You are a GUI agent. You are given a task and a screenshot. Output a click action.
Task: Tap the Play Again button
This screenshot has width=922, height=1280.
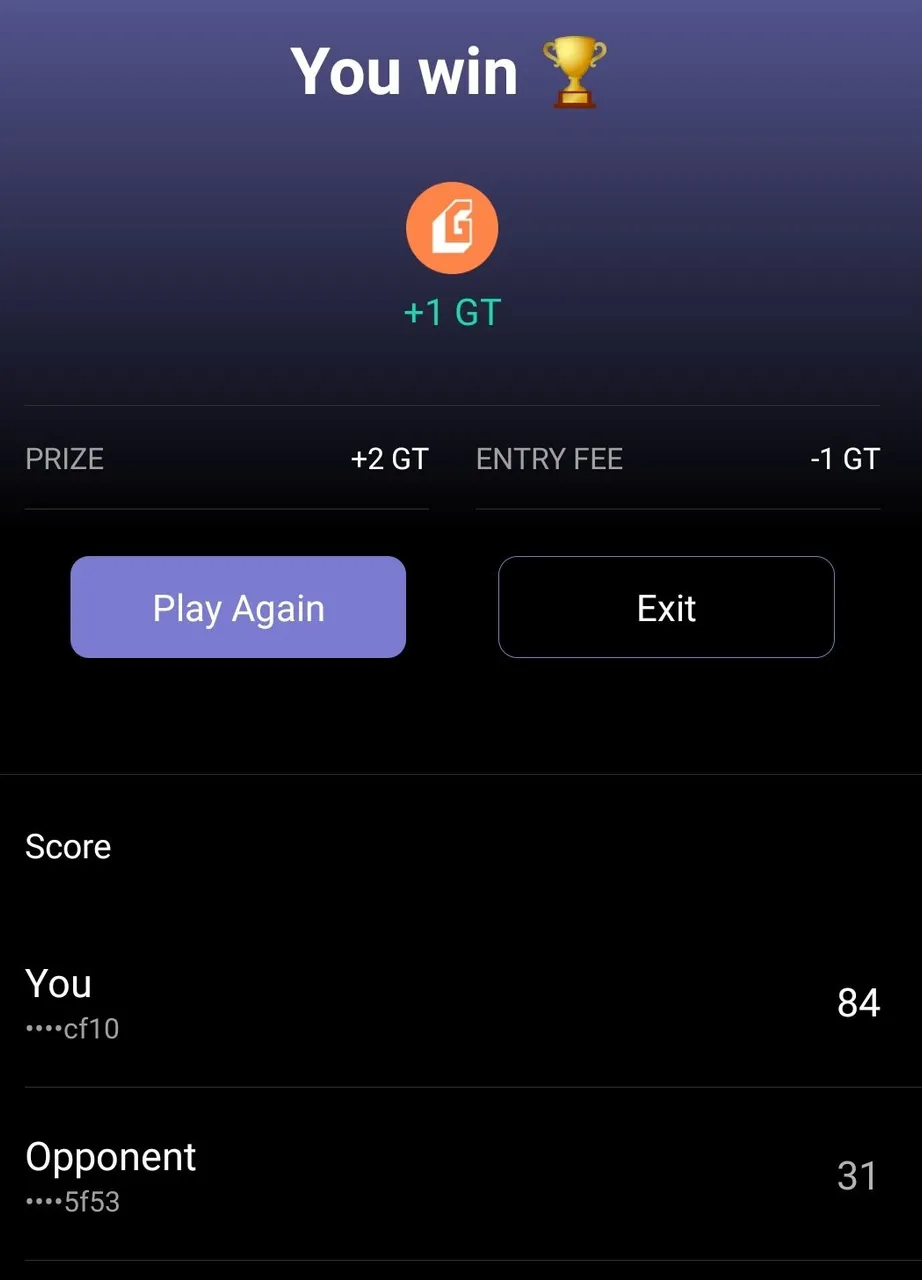238,607
